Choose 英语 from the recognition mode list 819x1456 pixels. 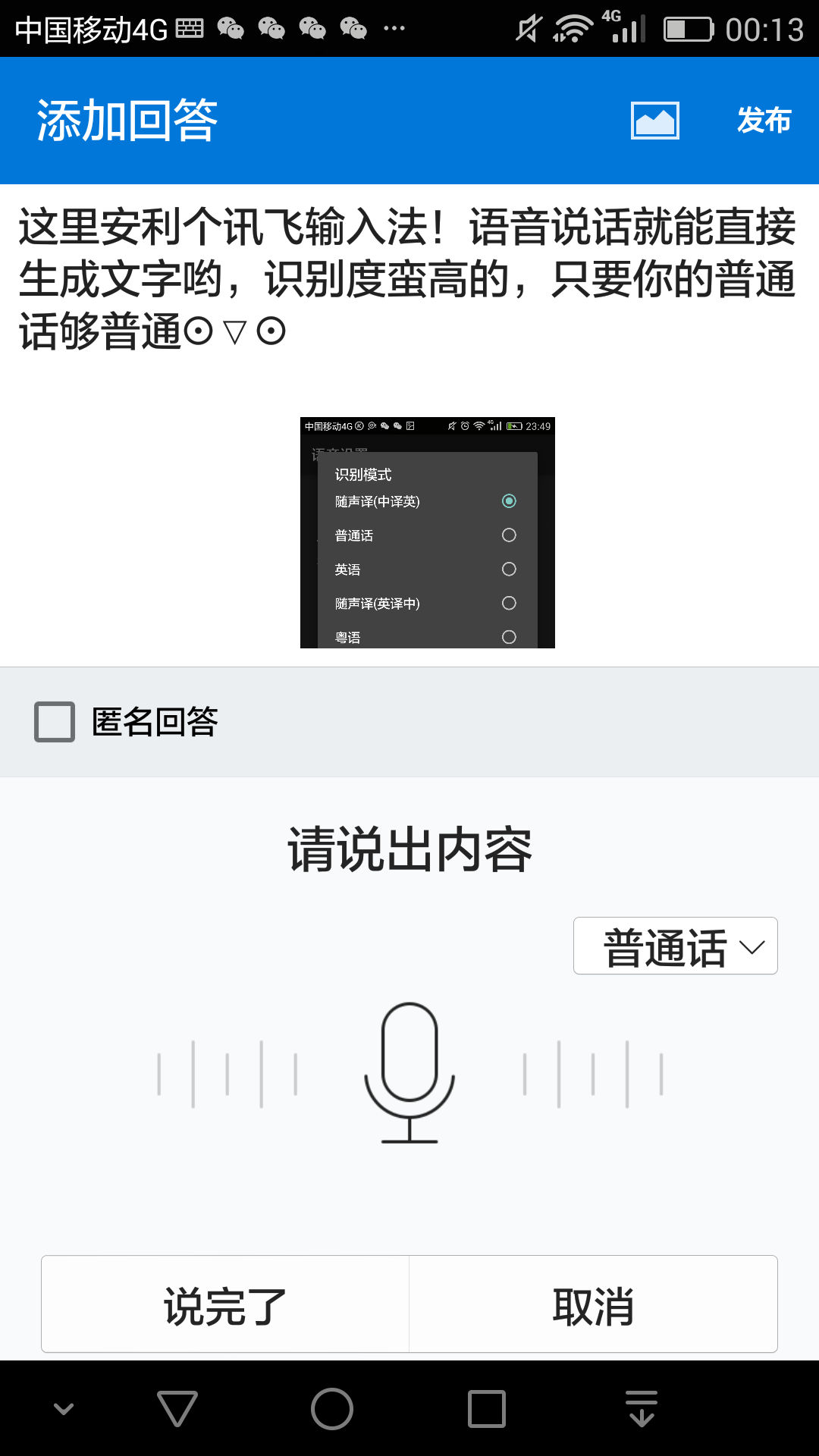[509, 570]
